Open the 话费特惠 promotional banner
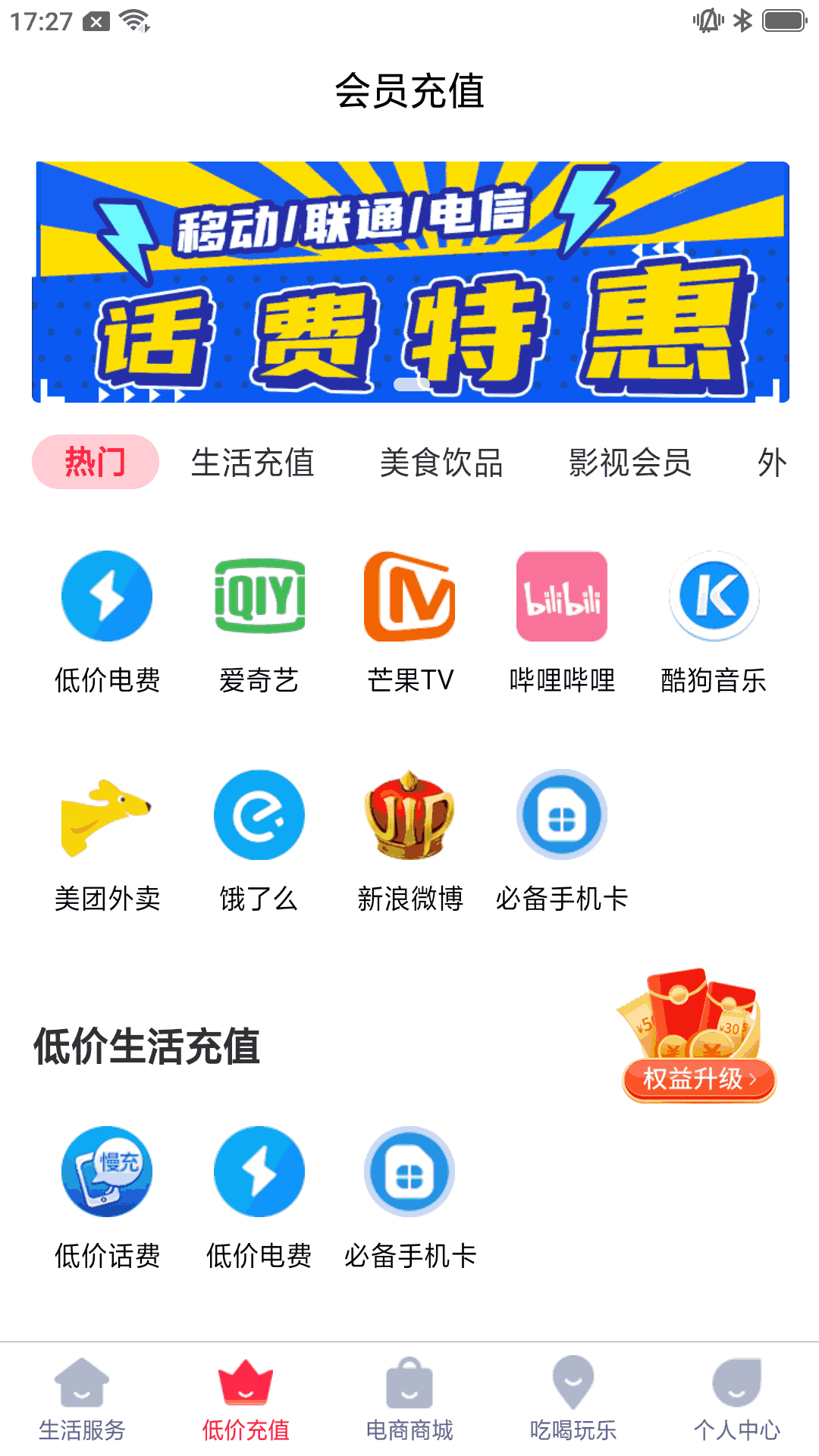Image resolution: width=819 pixels, height=1456 pixels. [409, 281]
